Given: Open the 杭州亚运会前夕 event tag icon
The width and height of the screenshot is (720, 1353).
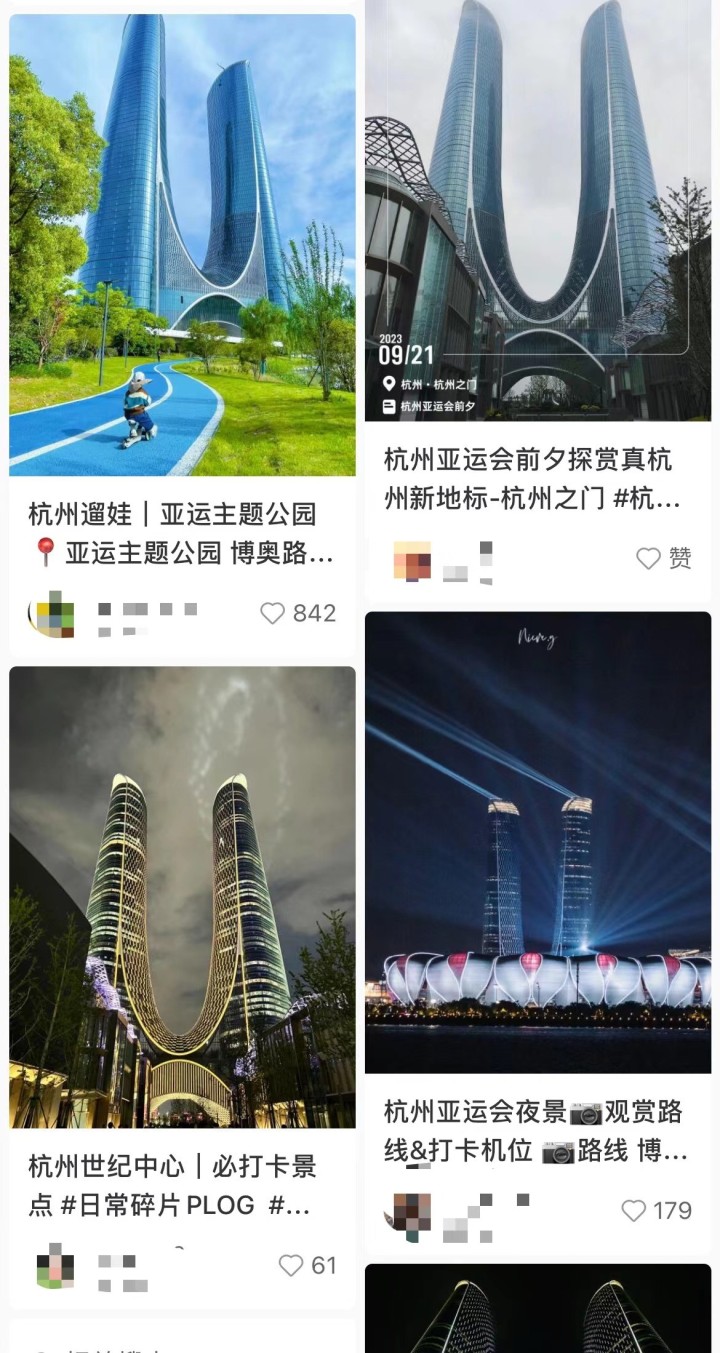Looking at the screenshot, I should pos(386,404).
